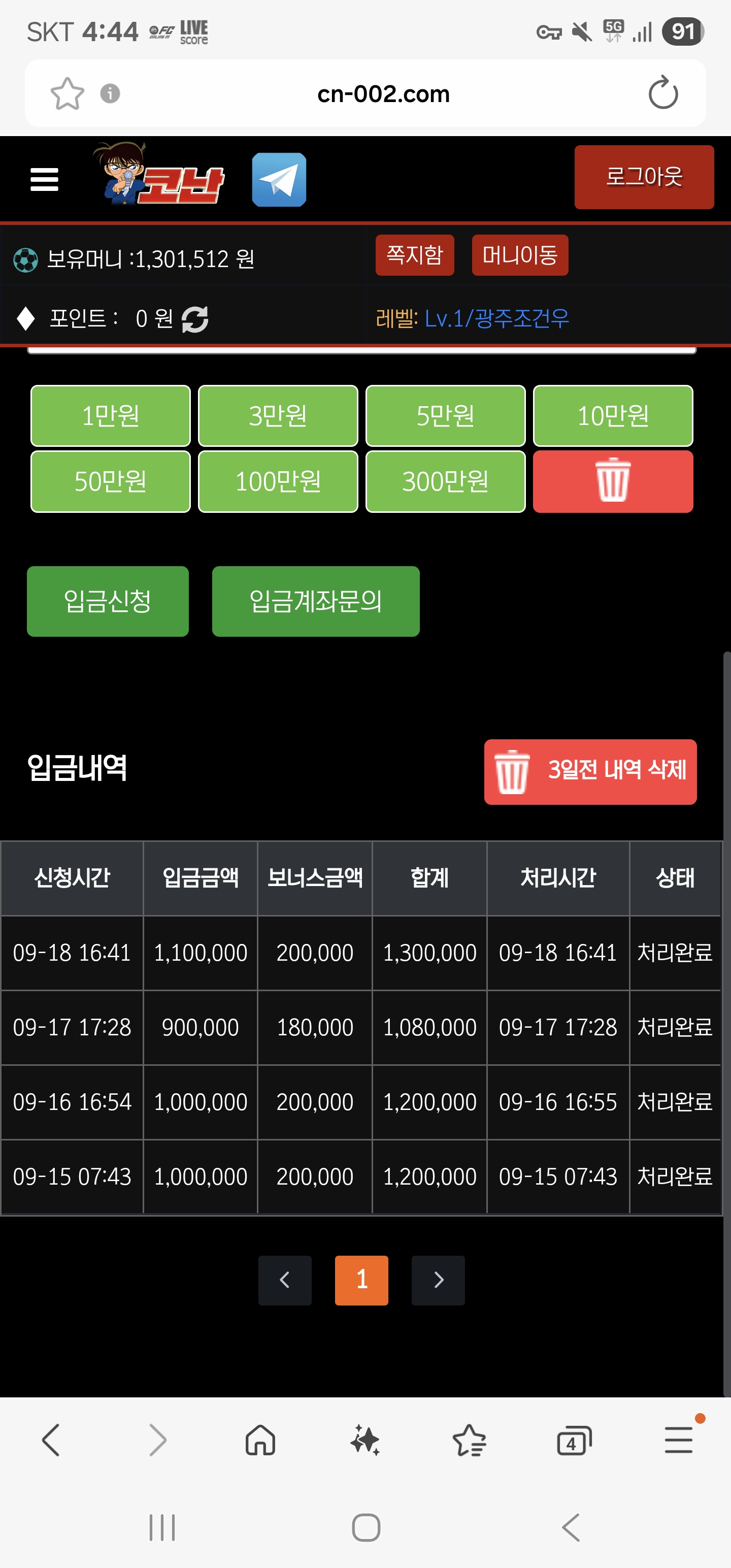Open the browser tabs switcher
The image size is (731, 1568).
[x=574, y=1441]
